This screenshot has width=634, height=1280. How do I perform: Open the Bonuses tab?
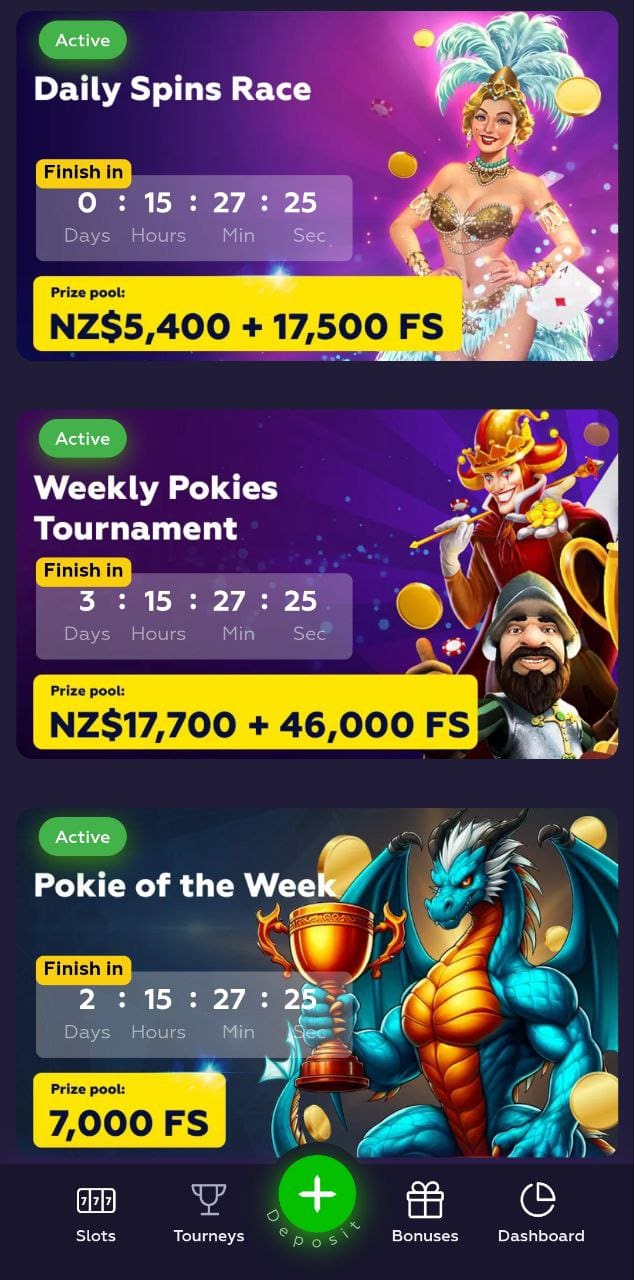click(x=425, y=1213)
